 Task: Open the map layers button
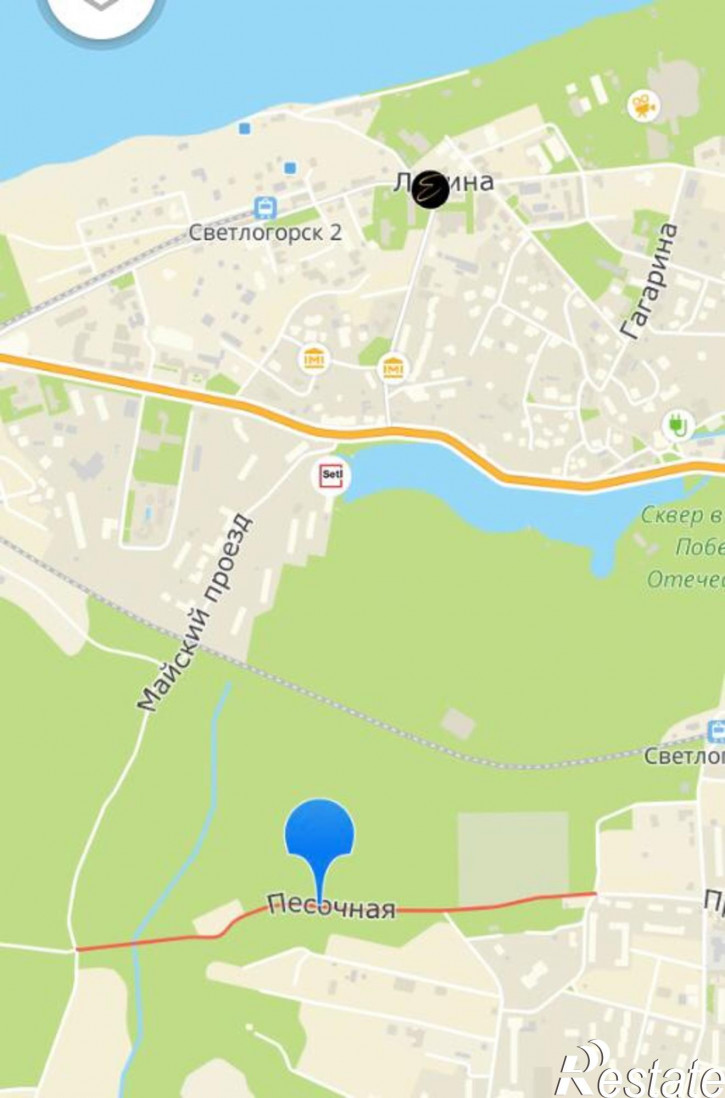coord(99,12)
